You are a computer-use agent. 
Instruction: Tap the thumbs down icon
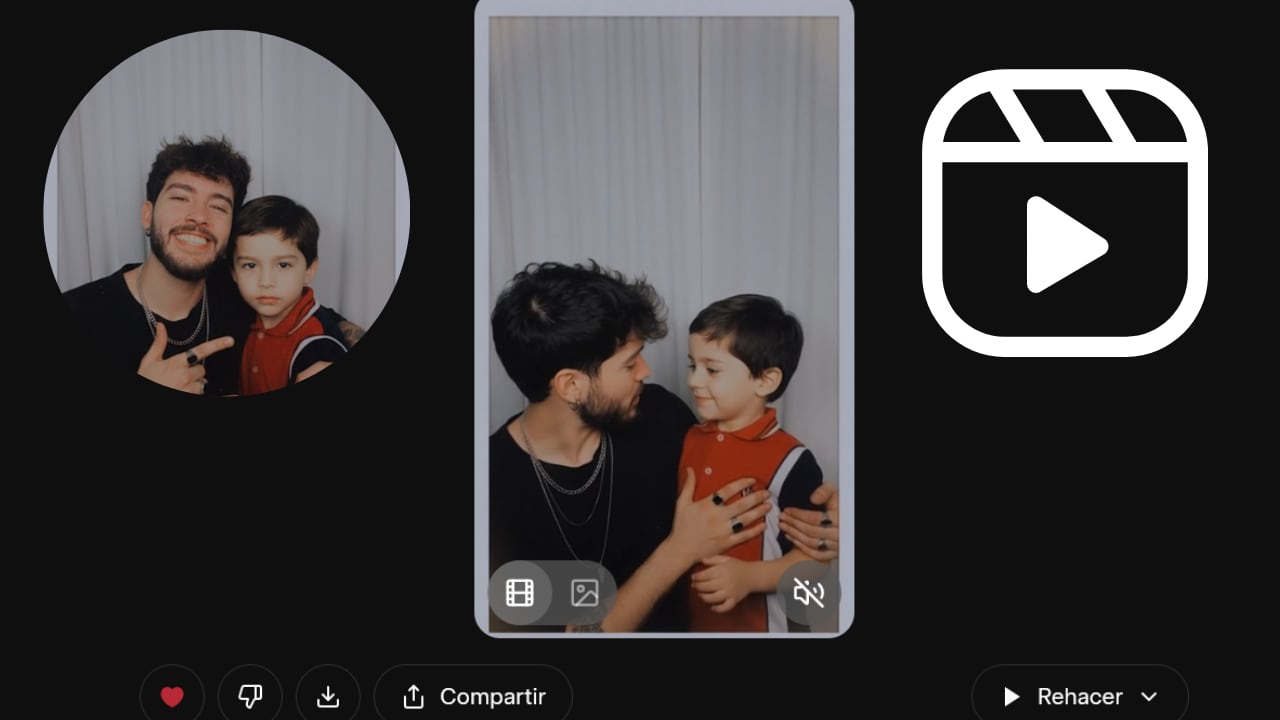tap(250, 696)
